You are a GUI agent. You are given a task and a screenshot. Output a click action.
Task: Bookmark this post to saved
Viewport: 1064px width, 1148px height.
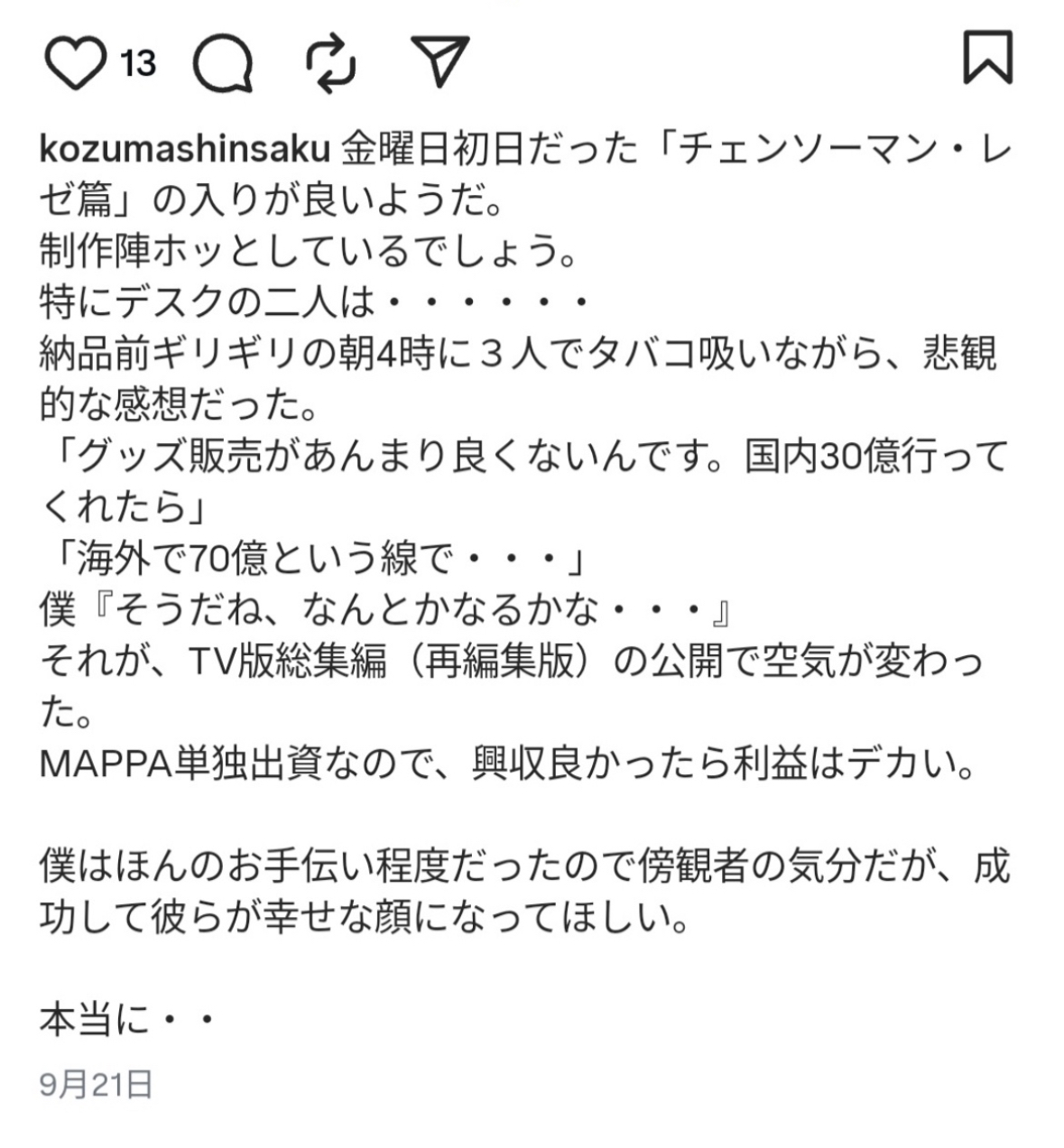(987, 58)
